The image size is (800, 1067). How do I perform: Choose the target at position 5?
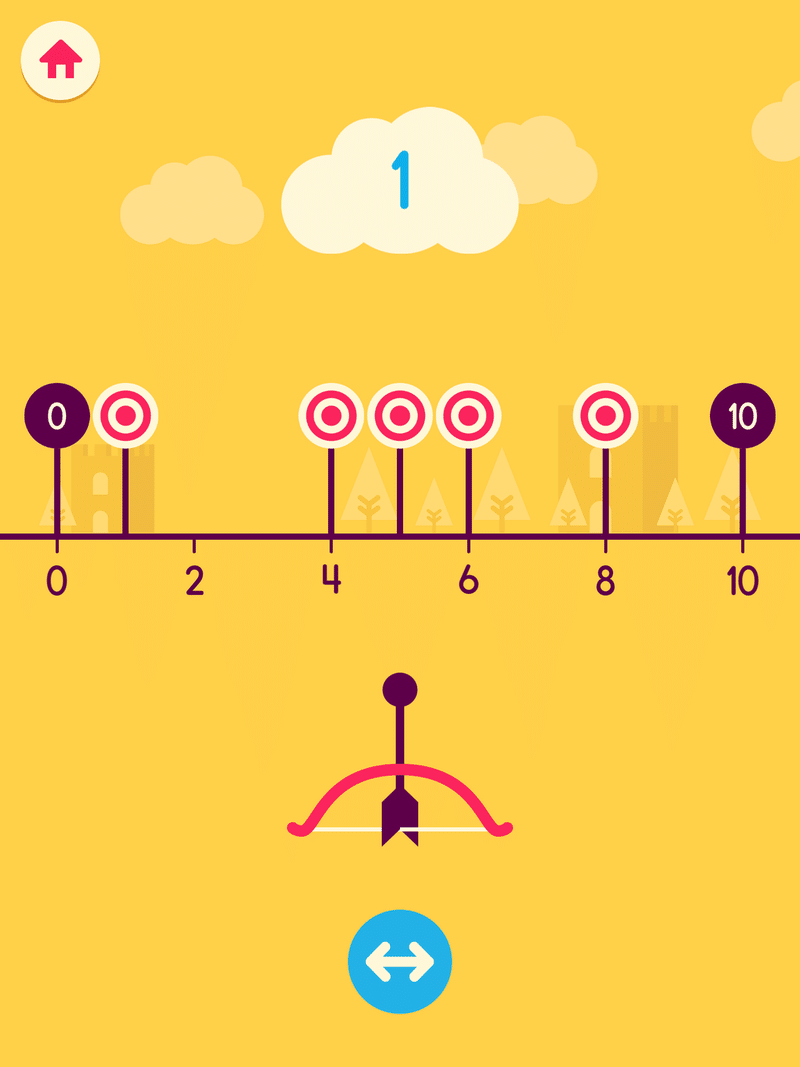click(399, 415)
